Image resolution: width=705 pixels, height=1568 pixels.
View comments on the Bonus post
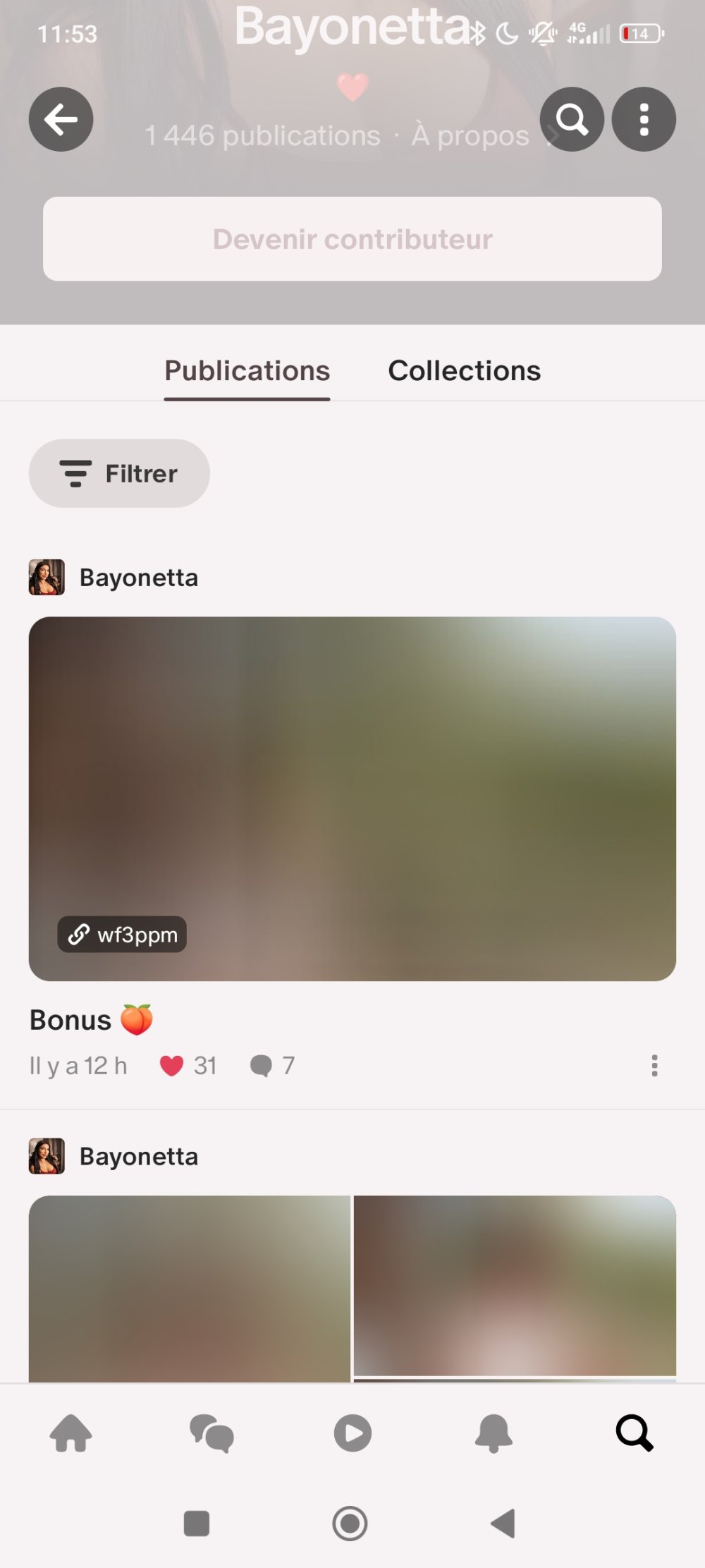tap(261, 1065)
